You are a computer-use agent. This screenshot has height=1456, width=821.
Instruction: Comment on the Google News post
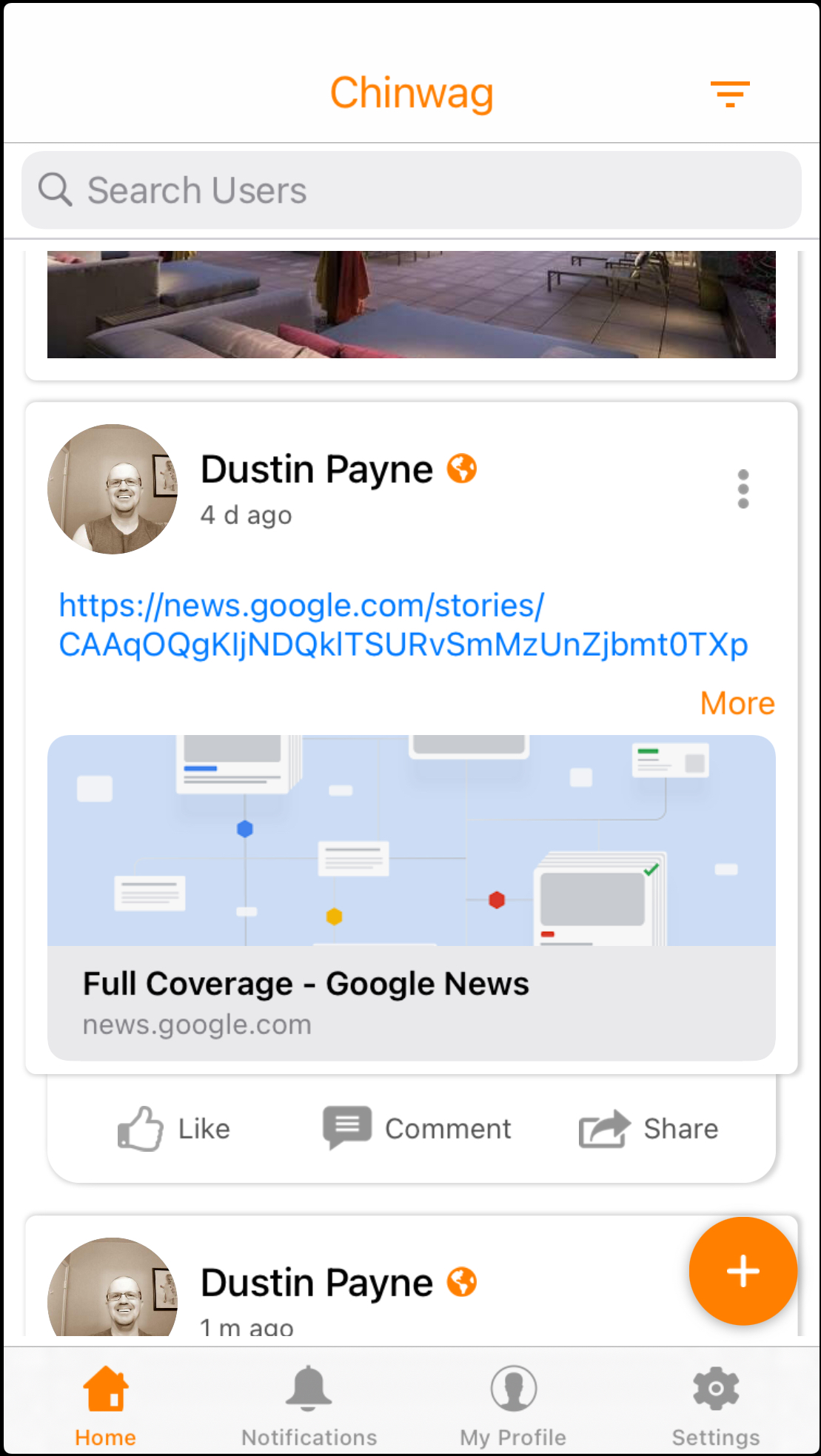418,1129
